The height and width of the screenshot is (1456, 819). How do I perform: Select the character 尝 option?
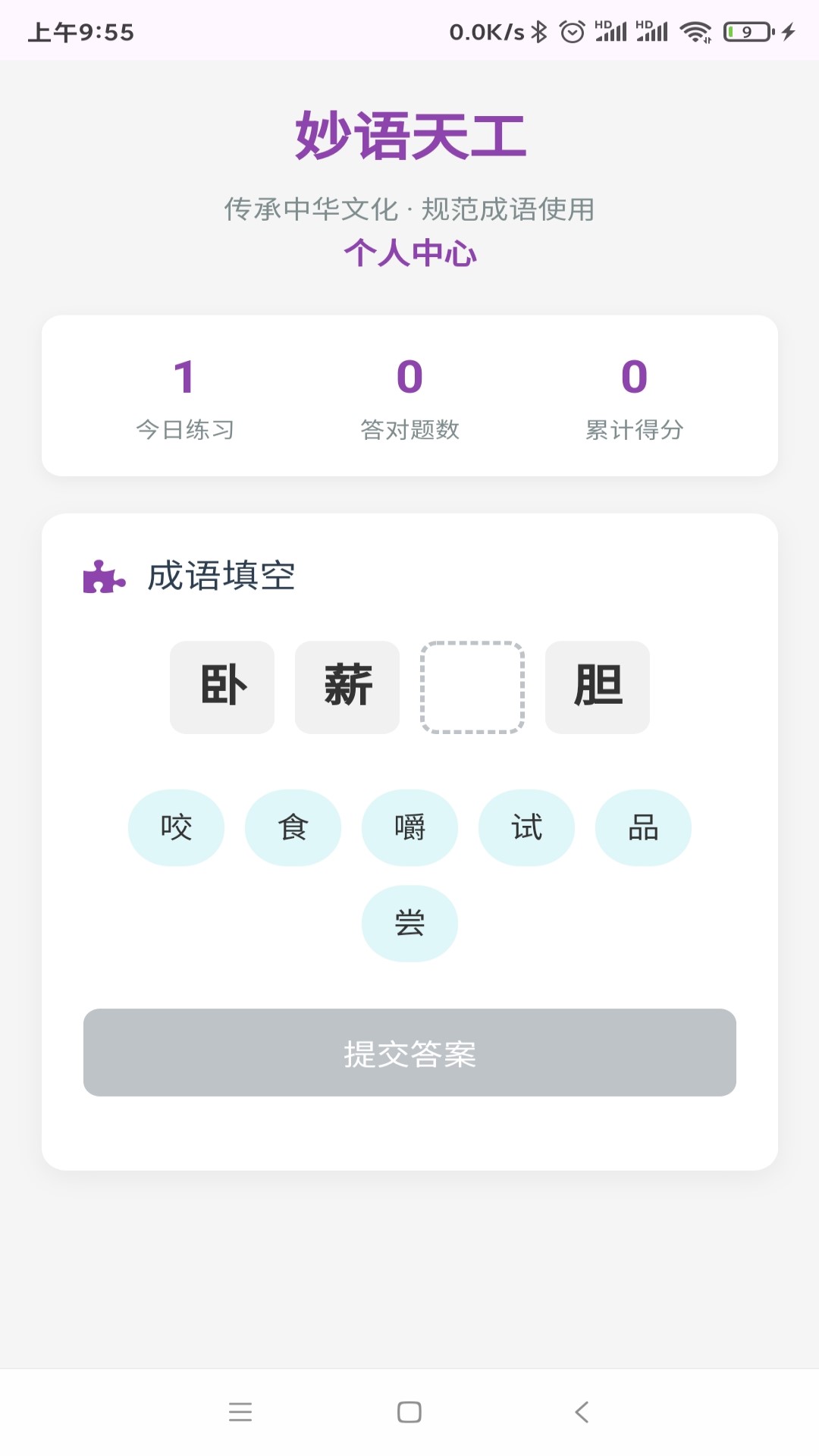coord(409,923)
